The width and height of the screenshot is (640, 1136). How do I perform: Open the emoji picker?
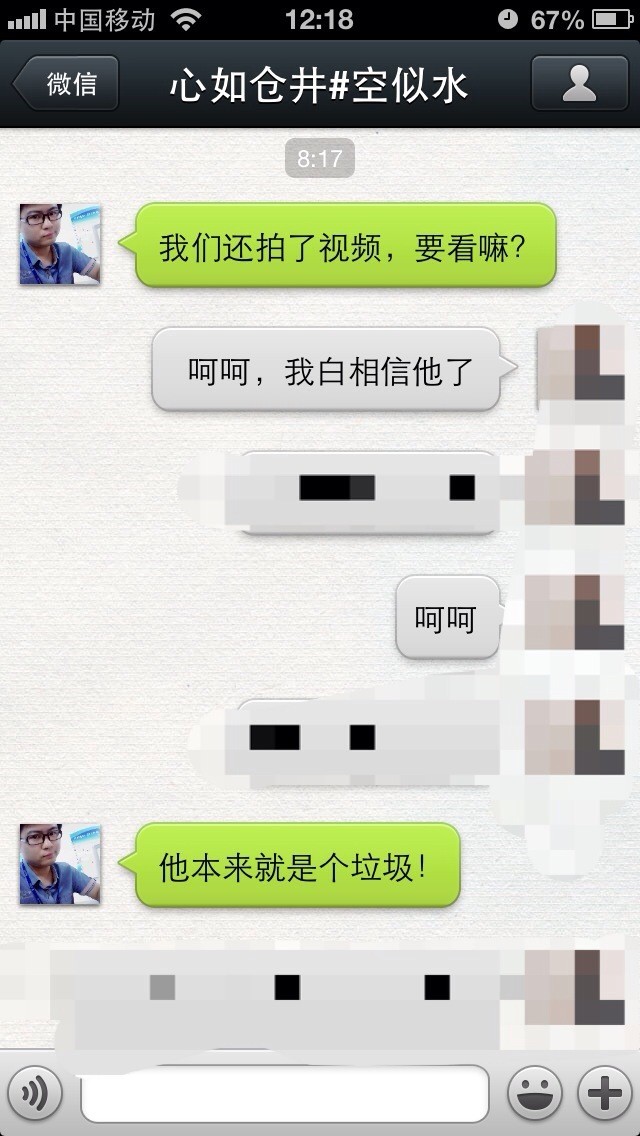point(534,1095)
